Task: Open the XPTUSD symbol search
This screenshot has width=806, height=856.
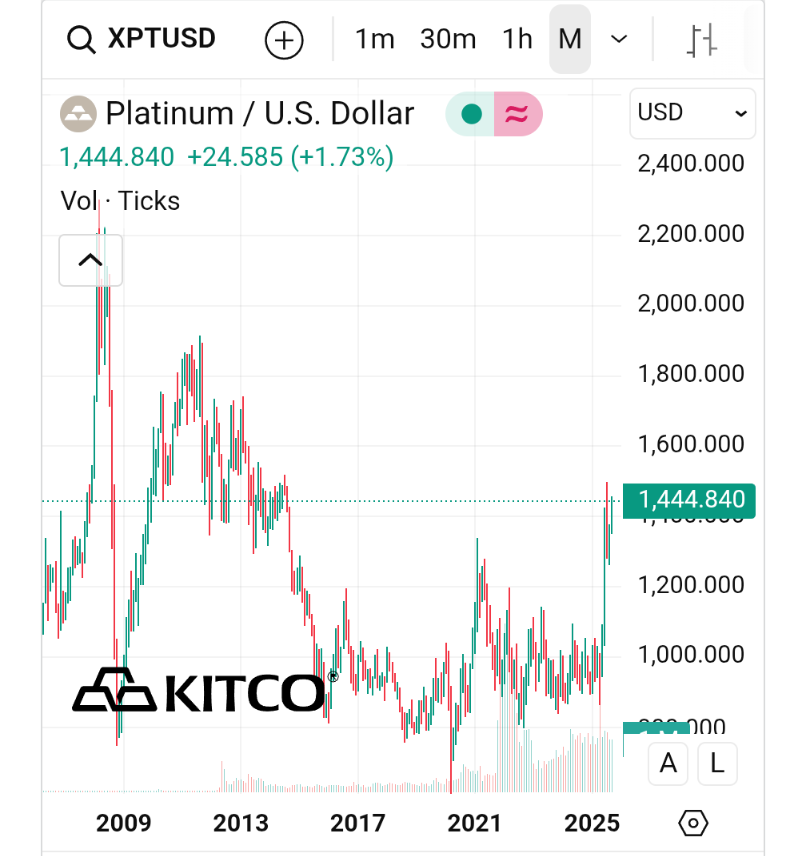Action: pyautogui.click(x=141, y=39)
